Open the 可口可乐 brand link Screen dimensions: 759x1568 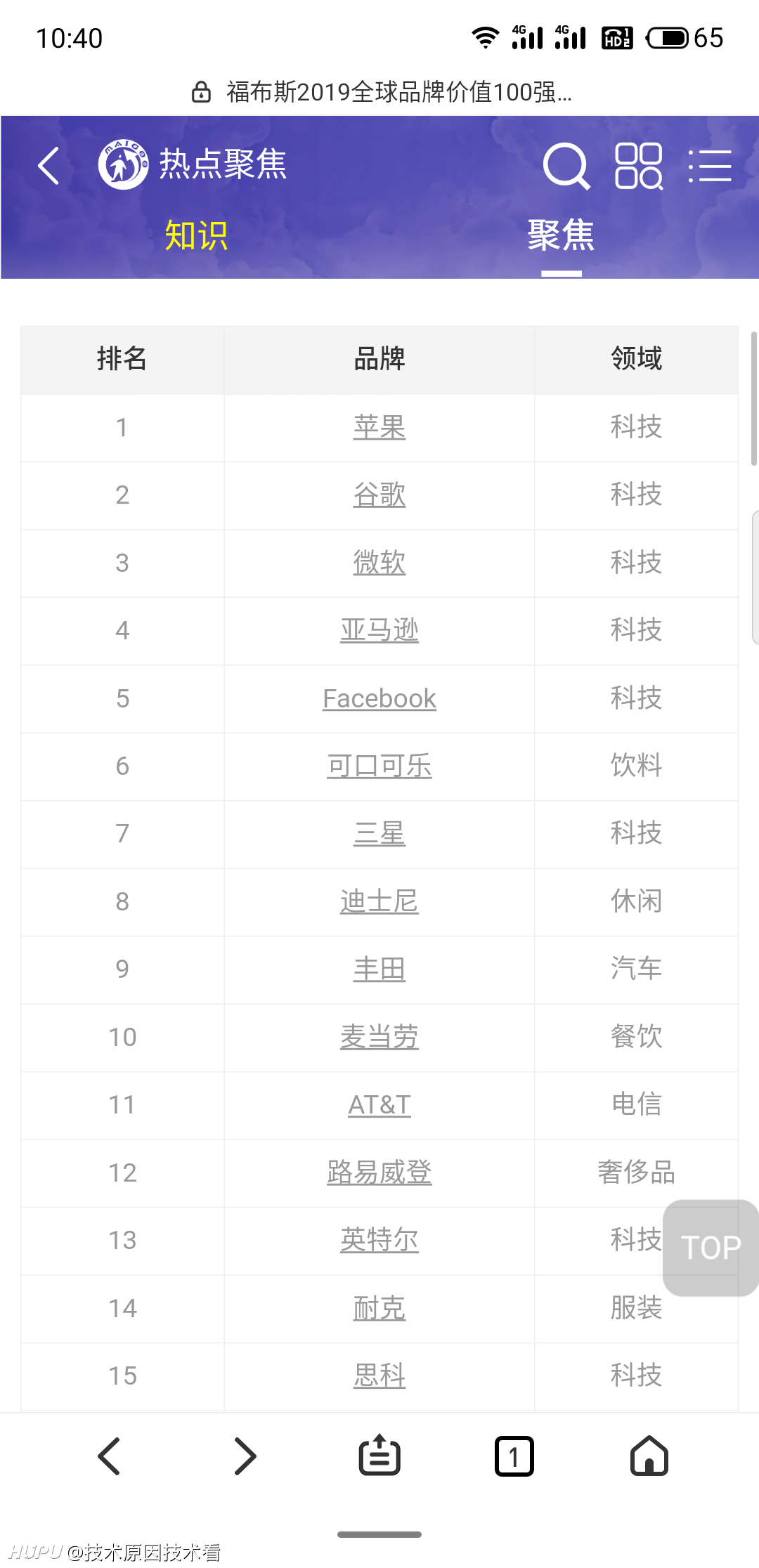tap(379, 766)
